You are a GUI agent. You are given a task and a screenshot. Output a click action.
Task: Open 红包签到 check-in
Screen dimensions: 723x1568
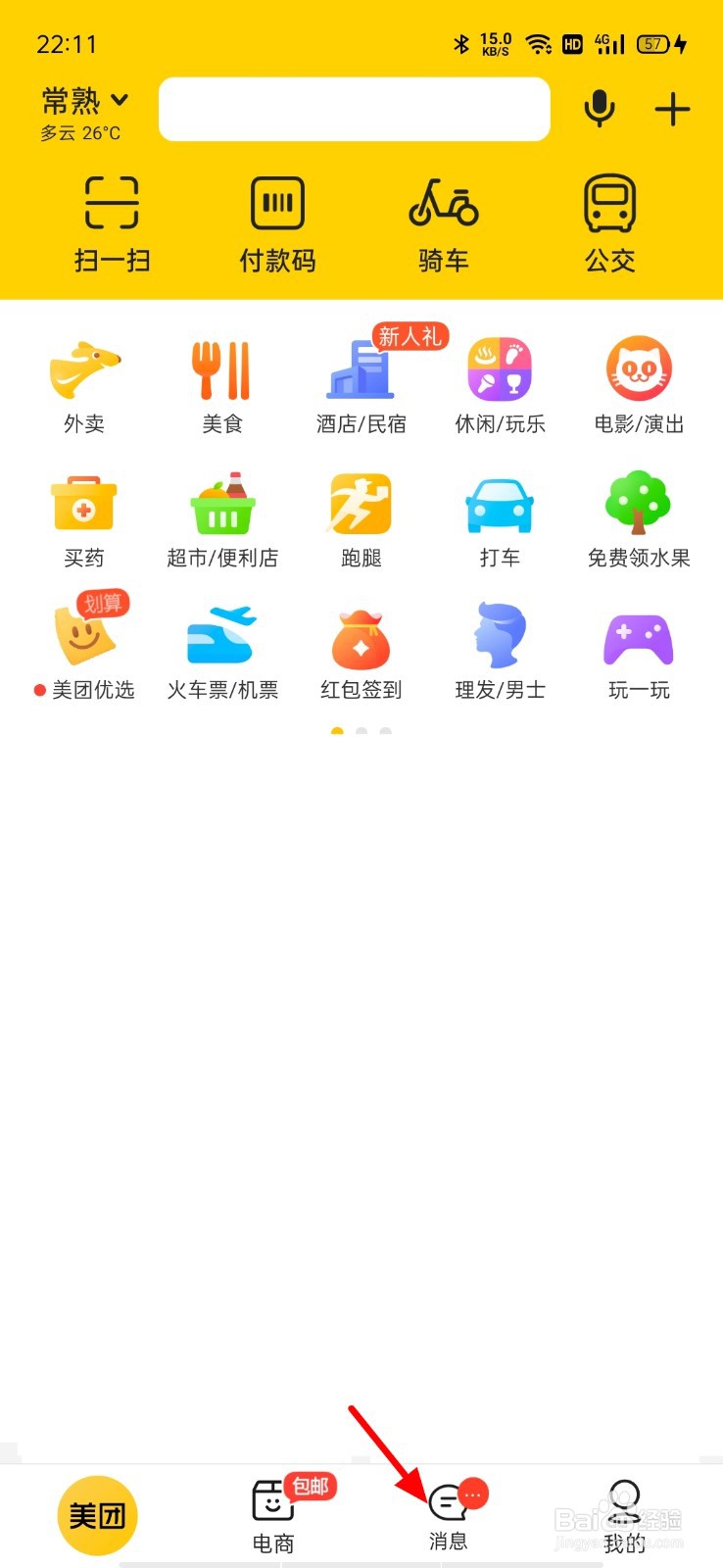pyautogui.click(x=361, y=655)
